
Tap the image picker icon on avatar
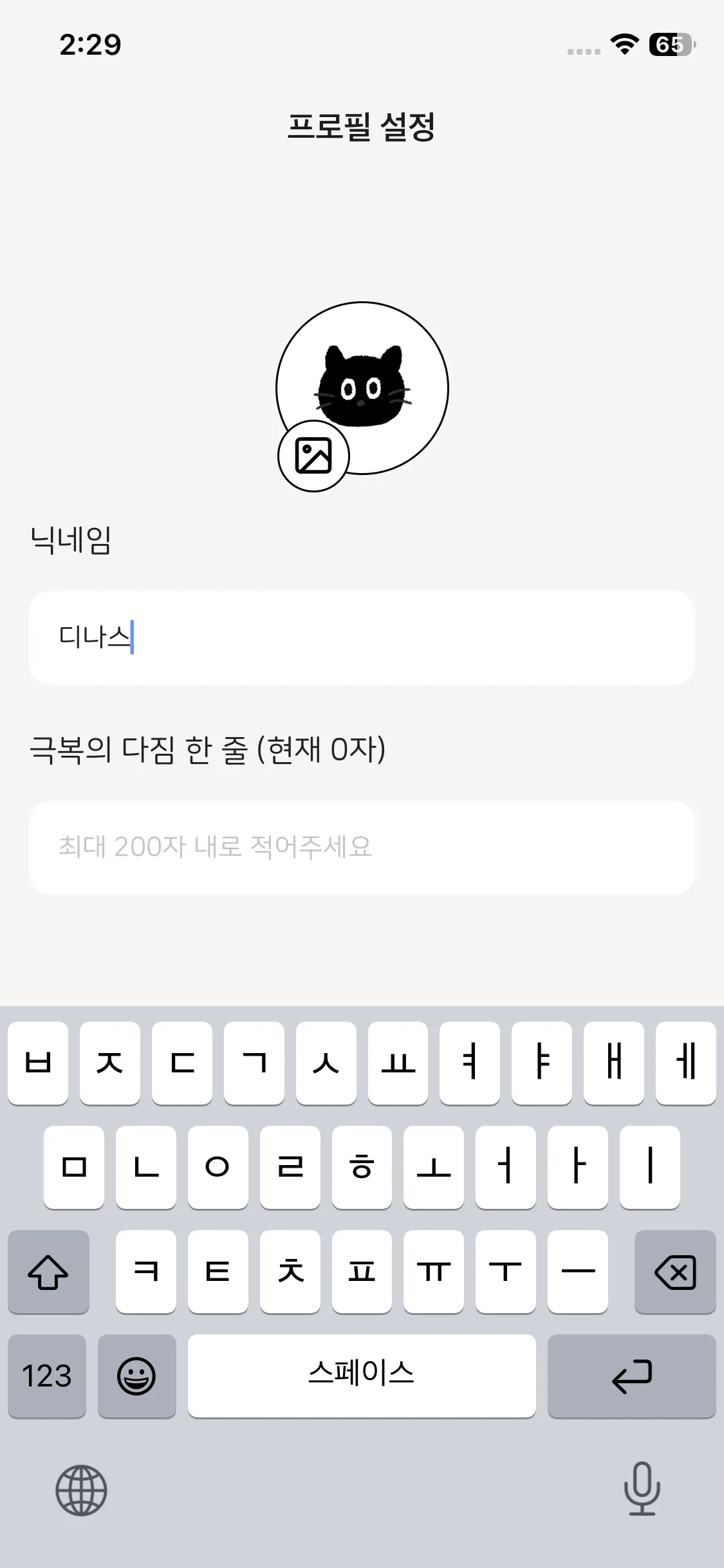[313, 456]
